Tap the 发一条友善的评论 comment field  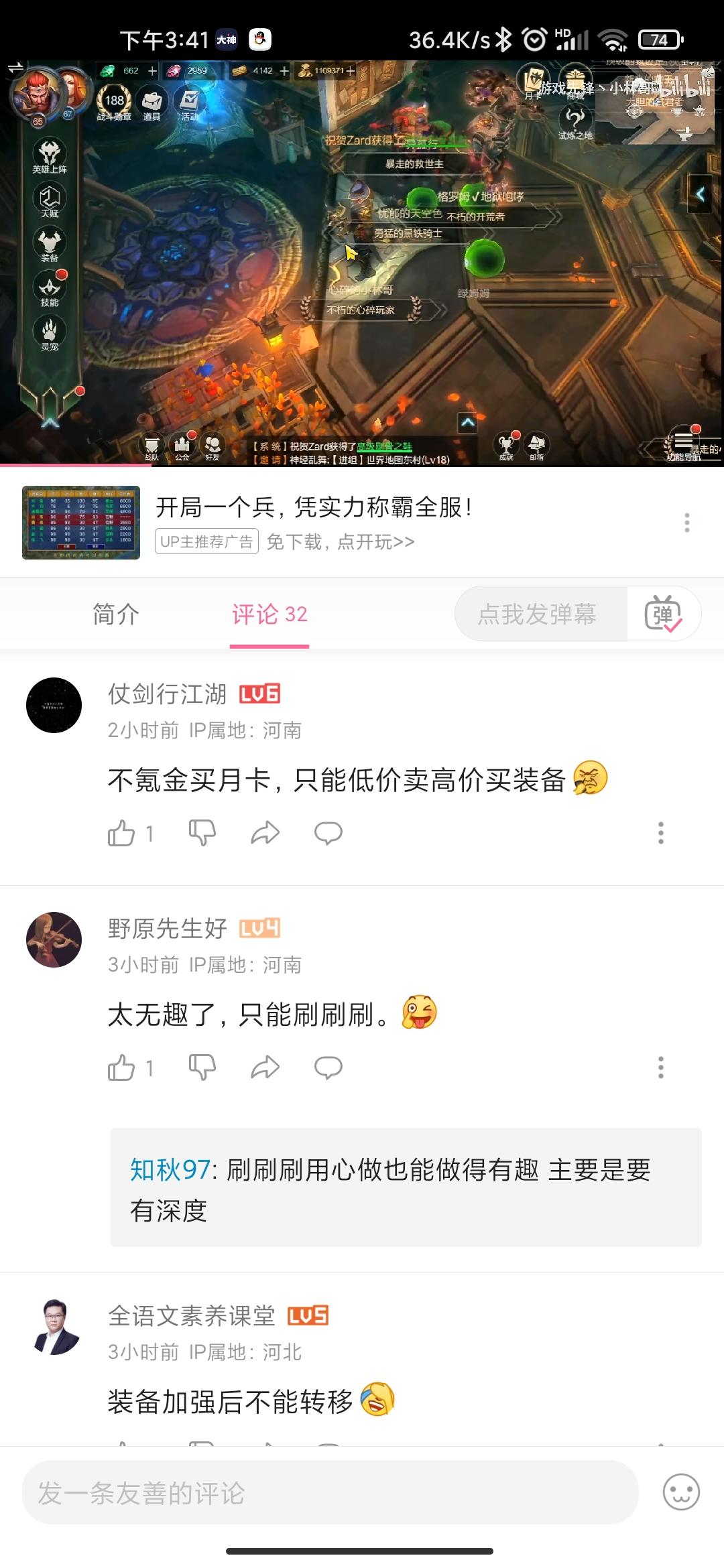(x=330, y=1493)
